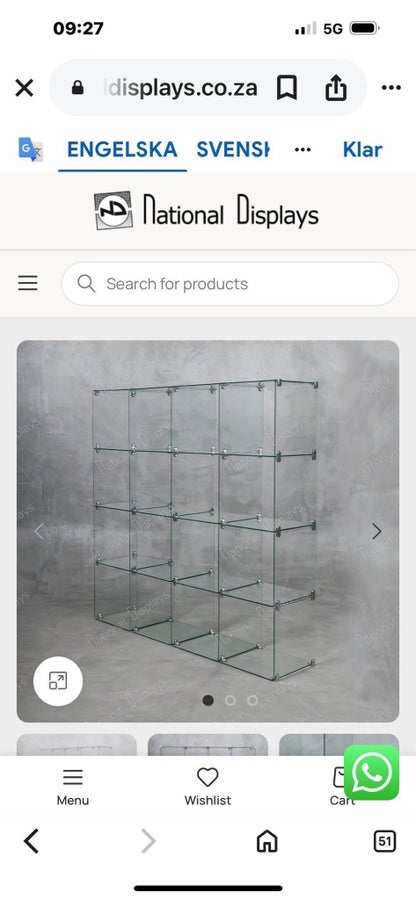Select the ENGELSKA translation tab
416x900 pixels.
pos(122,149)
